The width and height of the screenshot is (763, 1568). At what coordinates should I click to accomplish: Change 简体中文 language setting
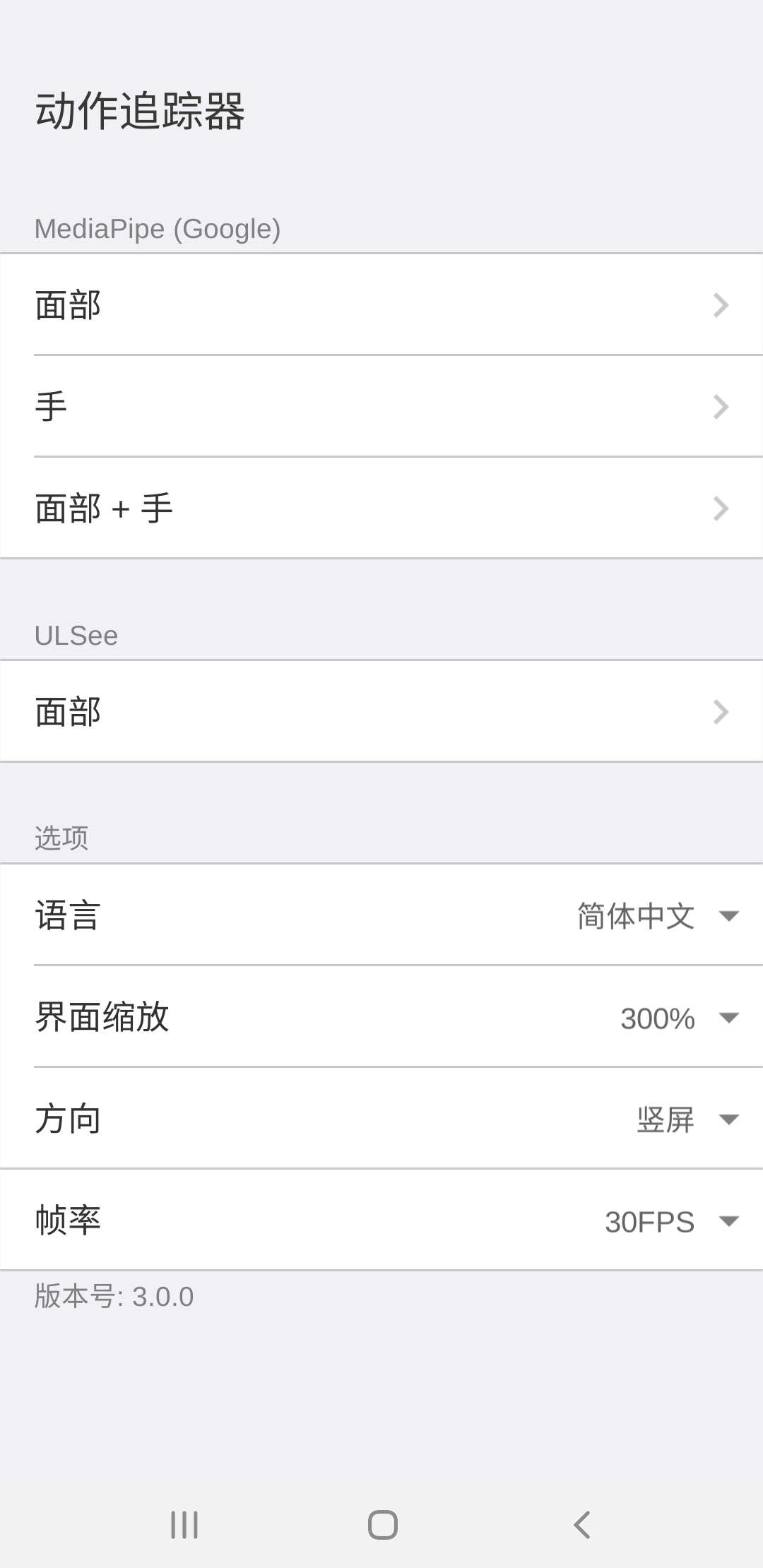click(634, 917)
